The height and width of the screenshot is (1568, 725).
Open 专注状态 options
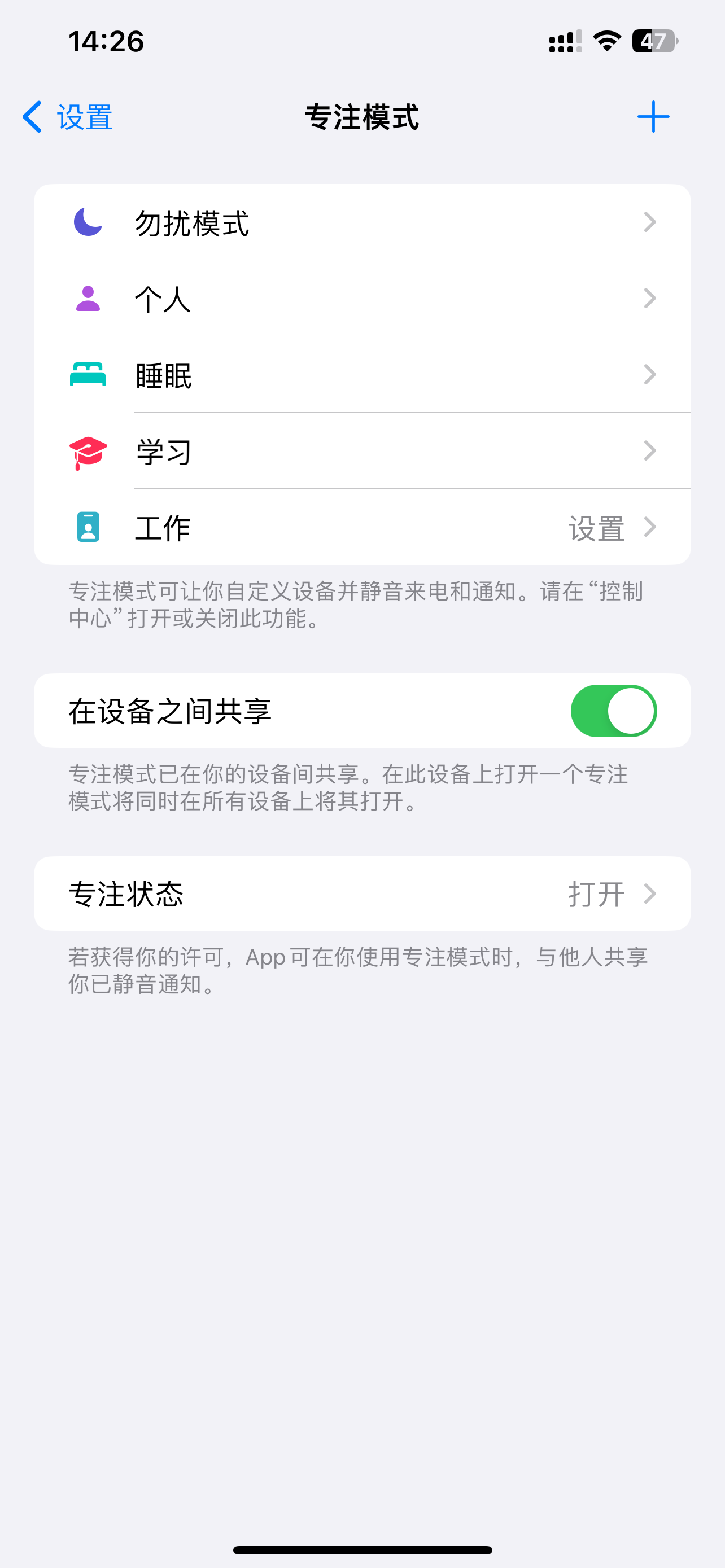(362, 894)
